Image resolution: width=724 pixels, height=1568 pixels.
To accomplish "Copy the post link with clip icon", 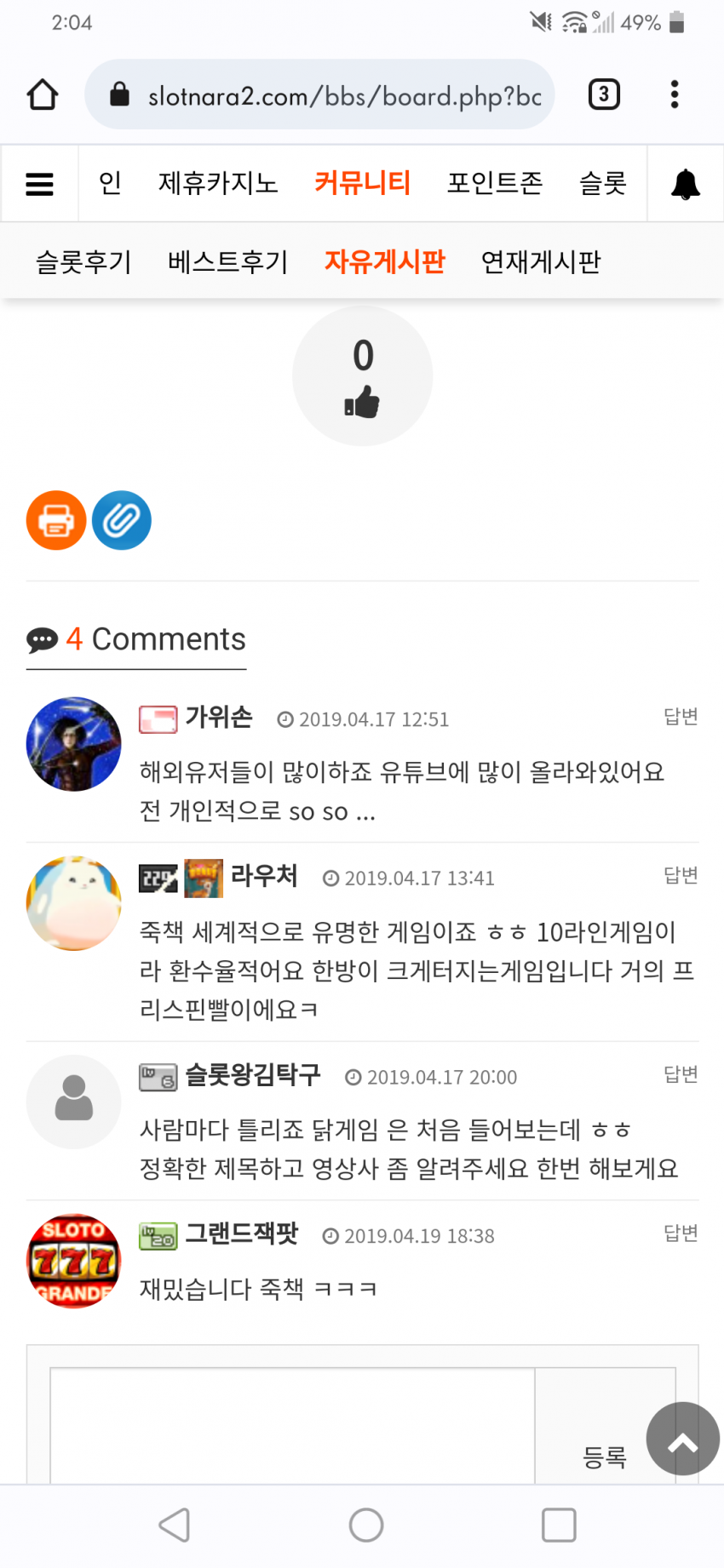I will pos(122,520).
